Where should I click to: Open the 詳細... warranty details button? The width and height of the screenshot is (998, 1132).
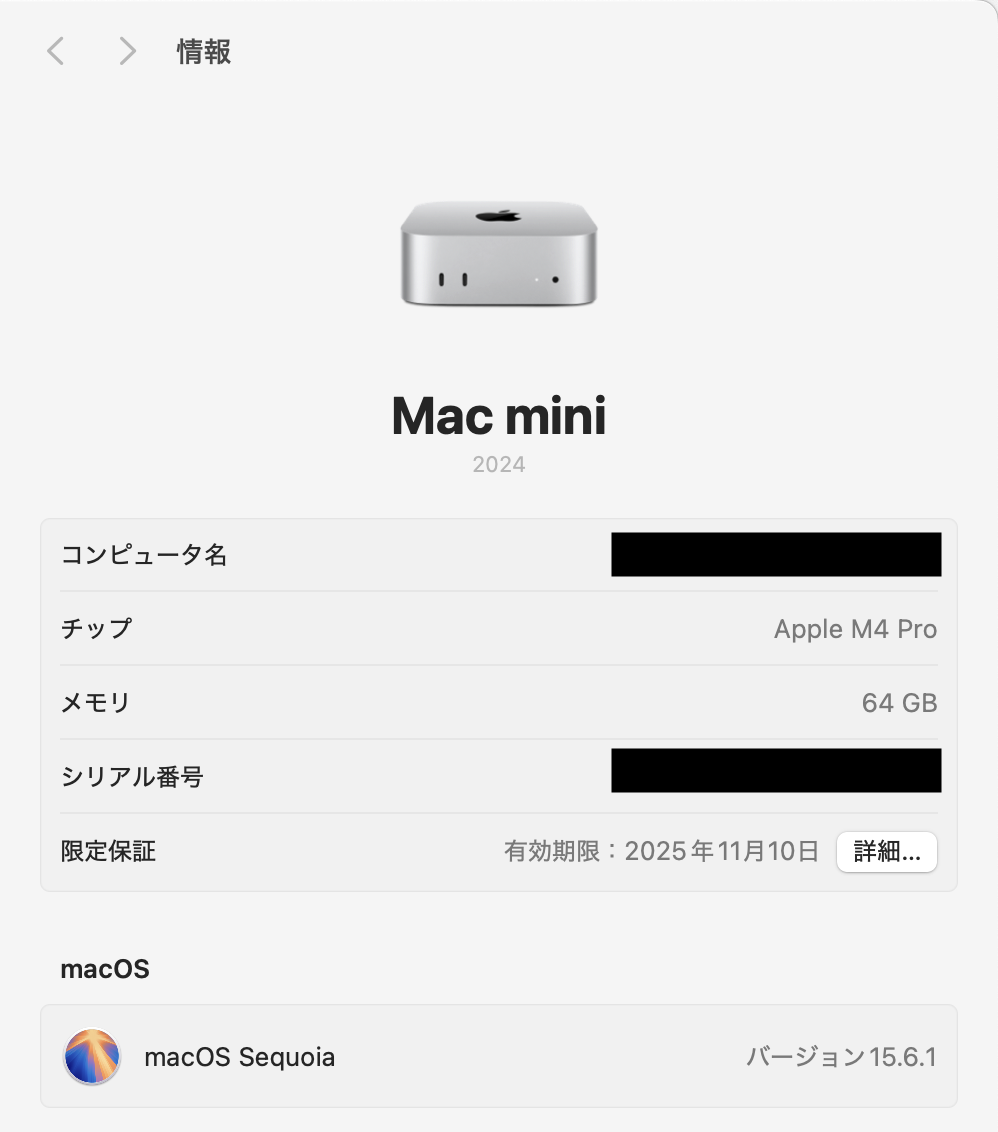[x=886, y=852]
